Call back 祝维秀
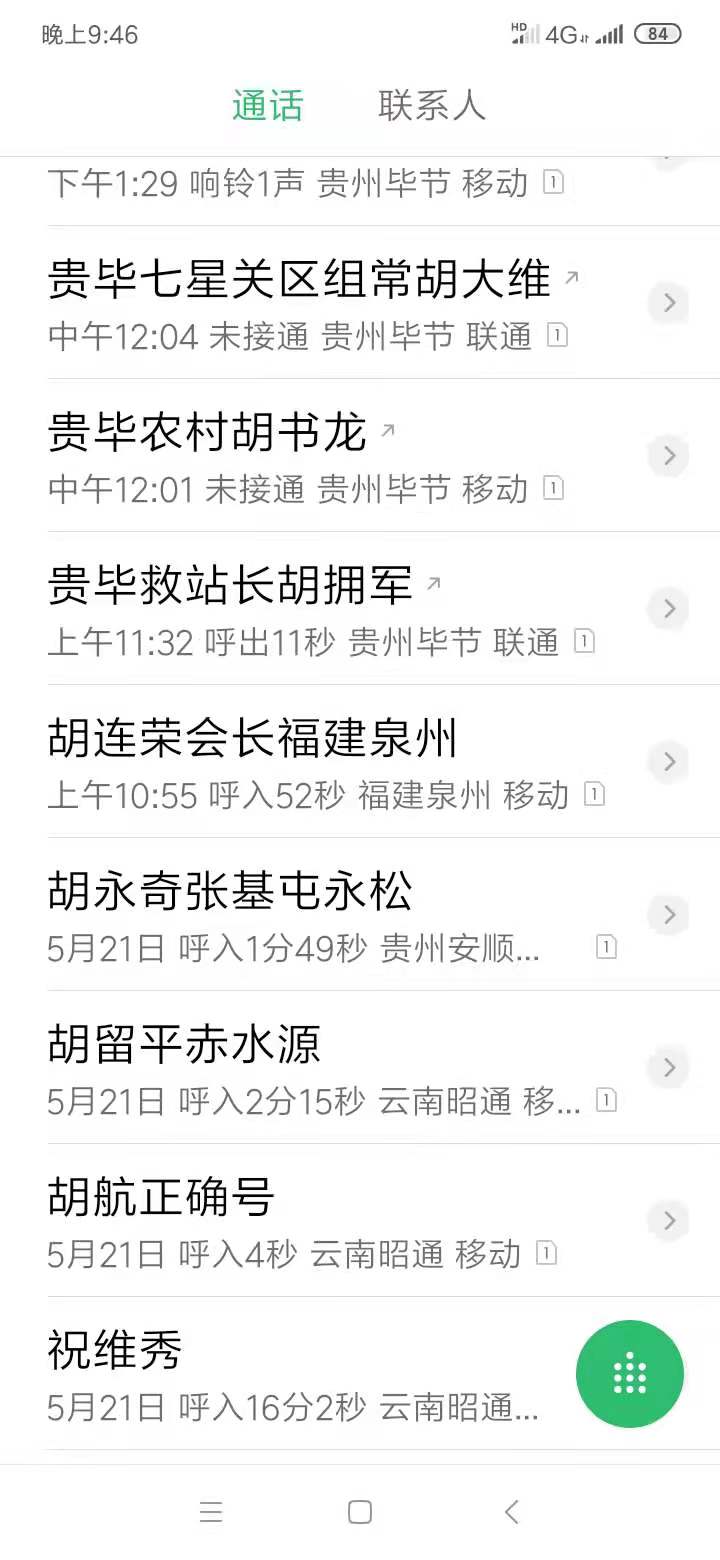 click(x=290, y=1373)
